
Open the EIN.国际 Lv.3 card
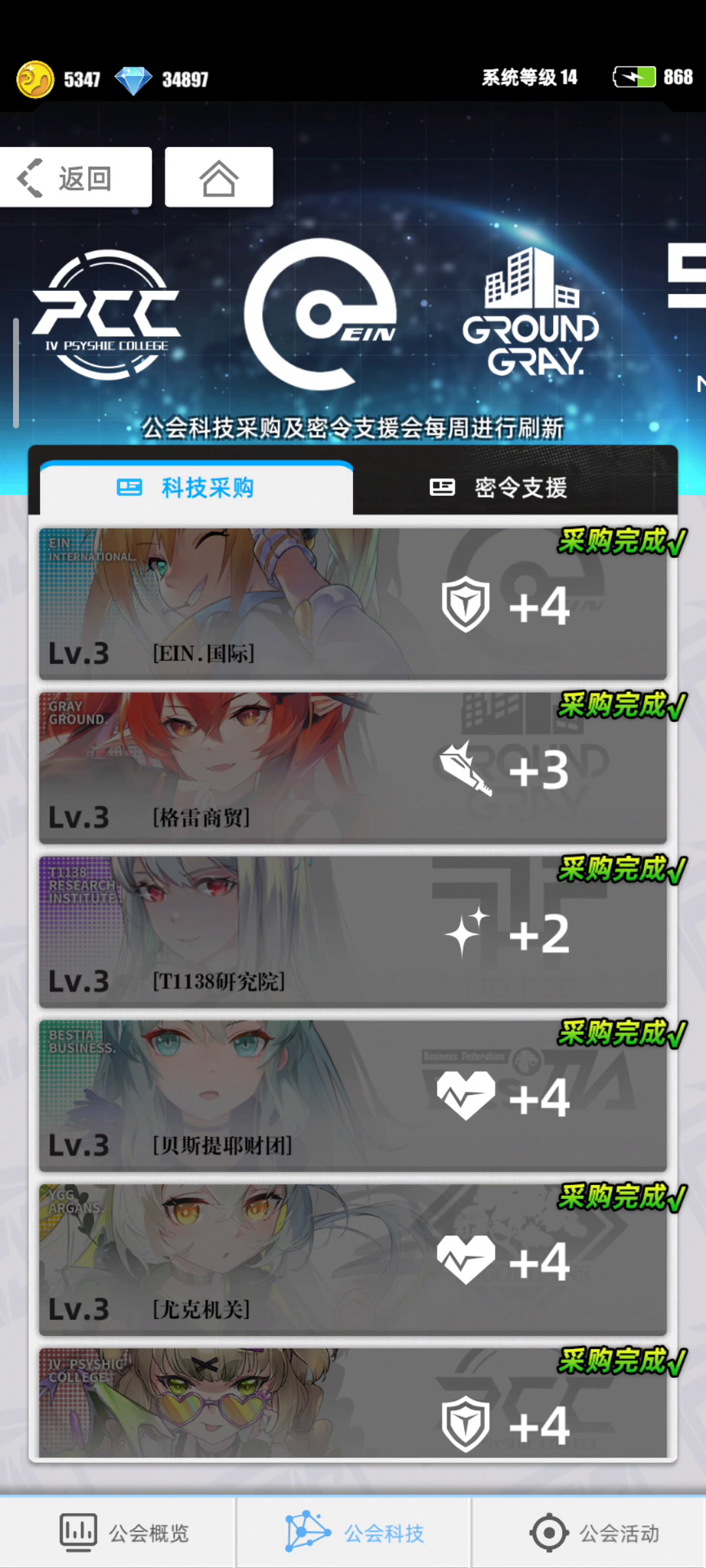353,604
